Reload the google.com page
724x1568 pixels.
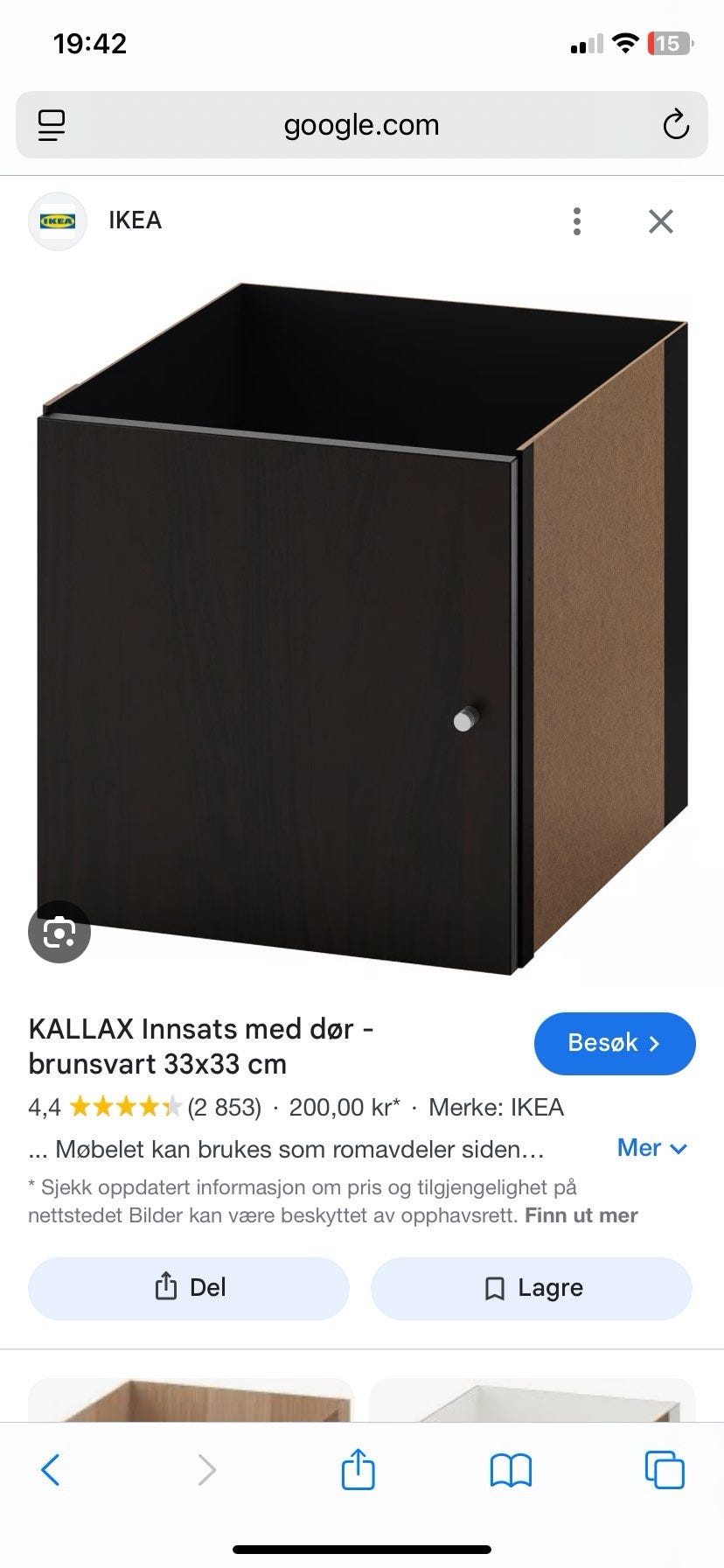[x=674, y=124]
